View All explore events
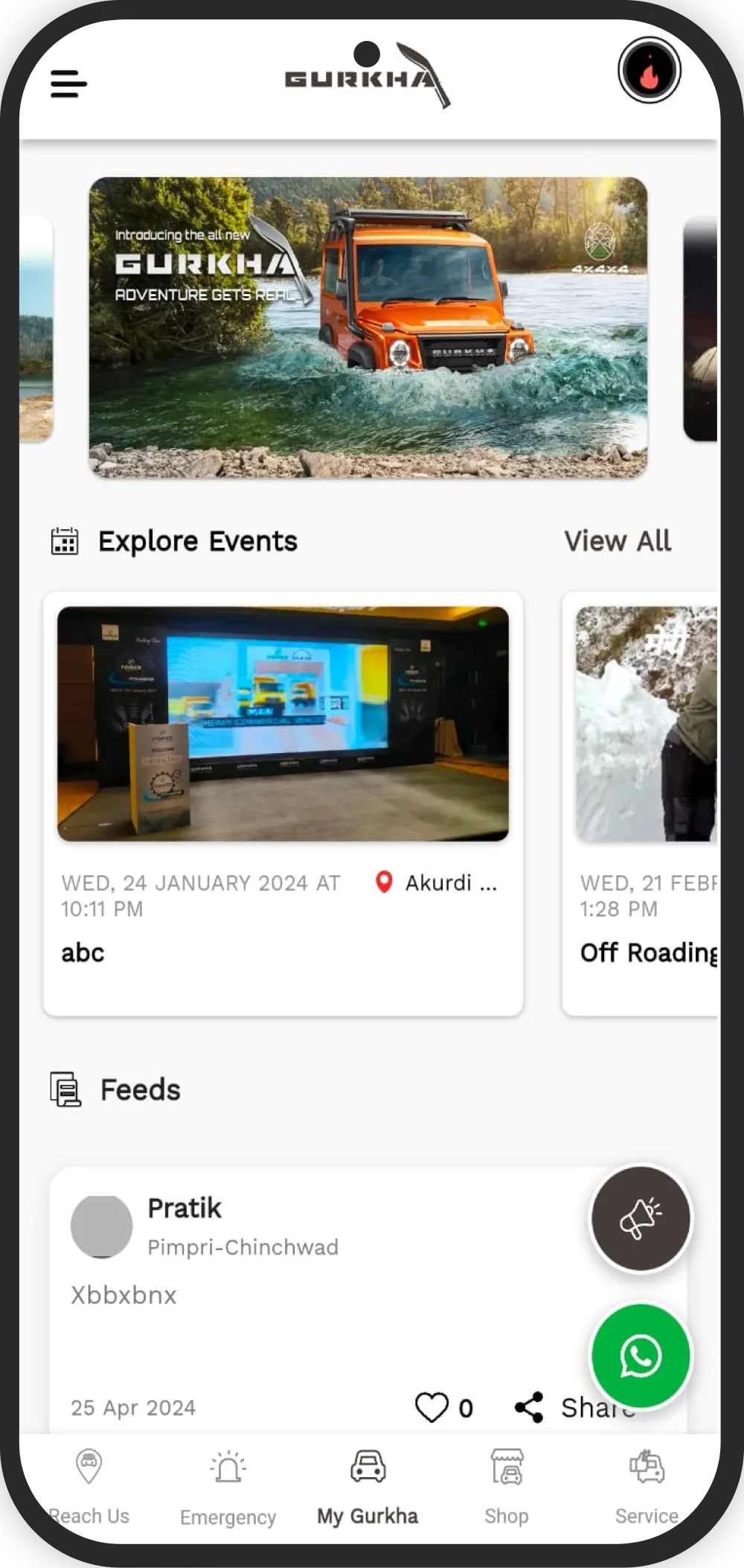744x1568 pixels. click(617, 541)
